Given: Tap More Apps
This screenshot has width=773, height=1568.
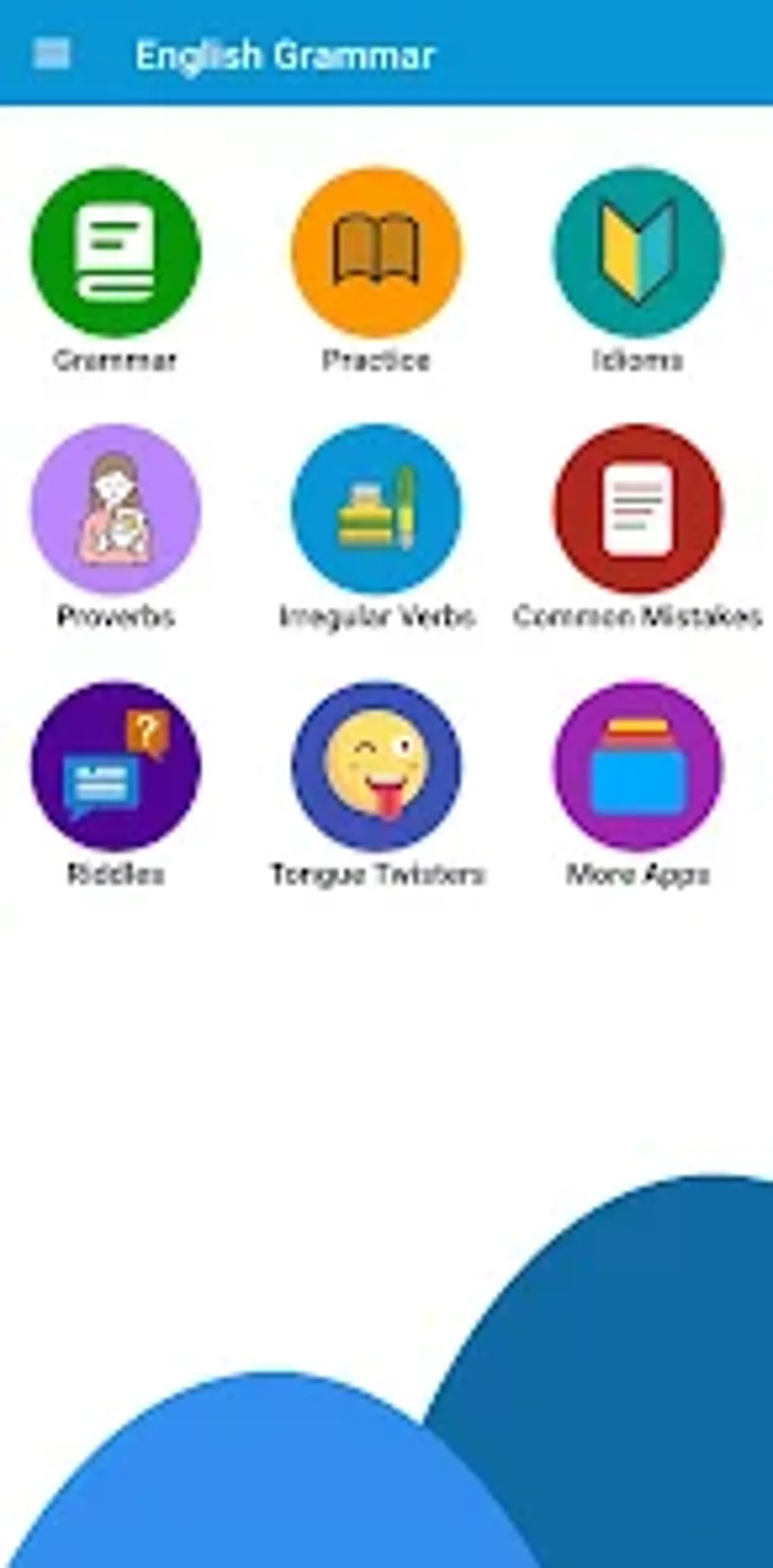Looking at the screenshot, I should point(638,766).
